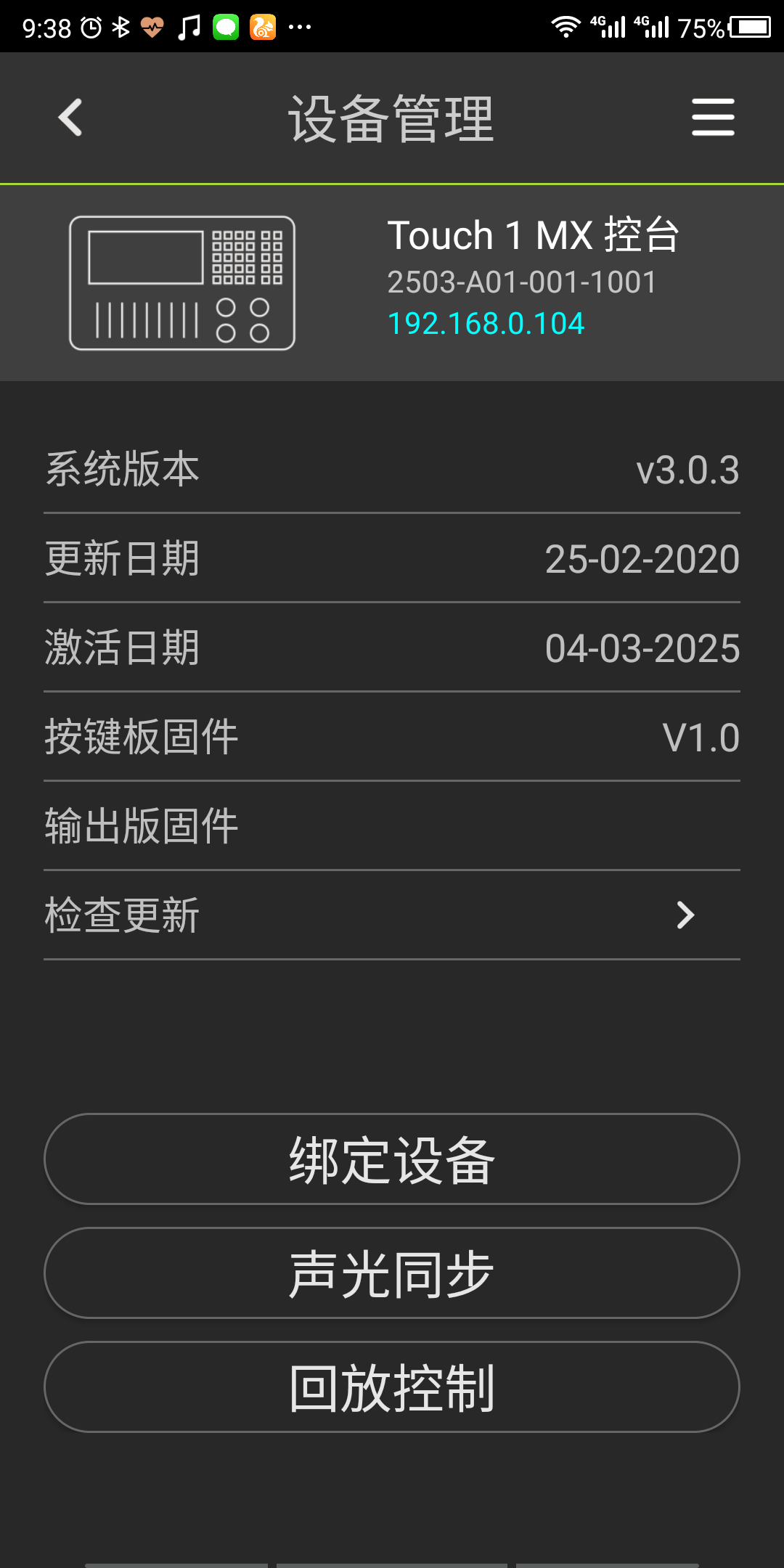The width and height of the screenshot is (784, 1568).
Task: Open the hamburger menu
Action: pos(713,118)
